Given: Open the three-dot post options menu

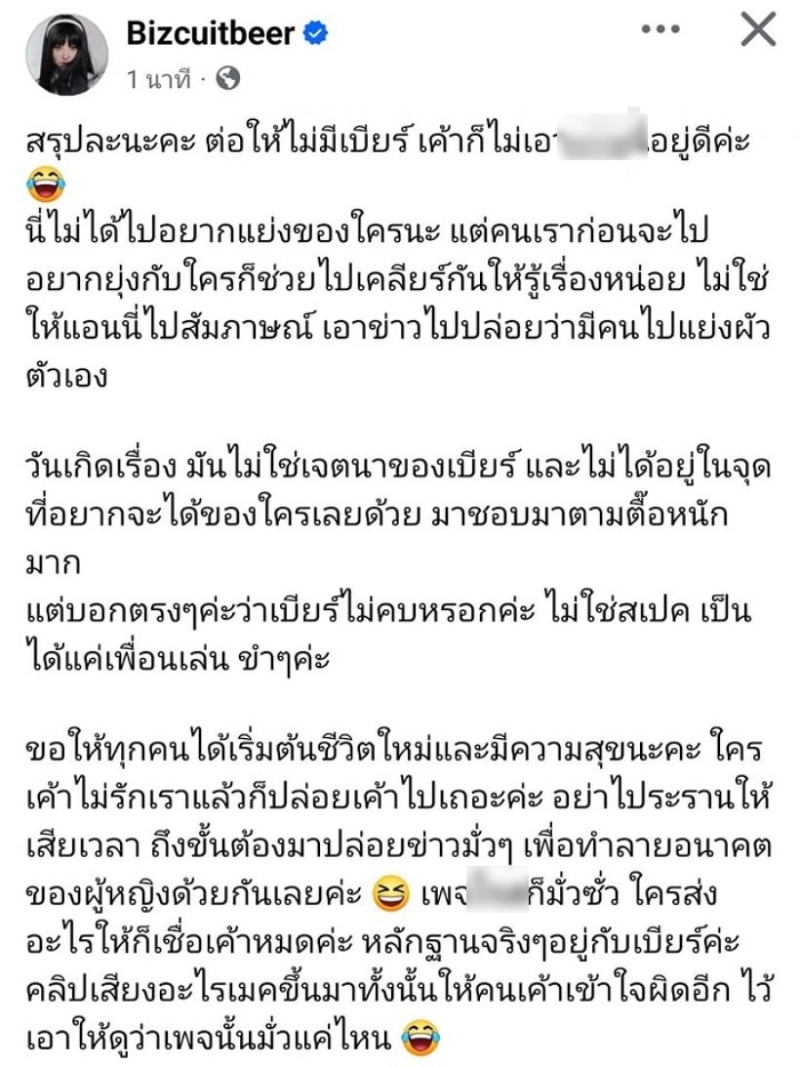Looking at the screenshot, I should click(661, 32).
